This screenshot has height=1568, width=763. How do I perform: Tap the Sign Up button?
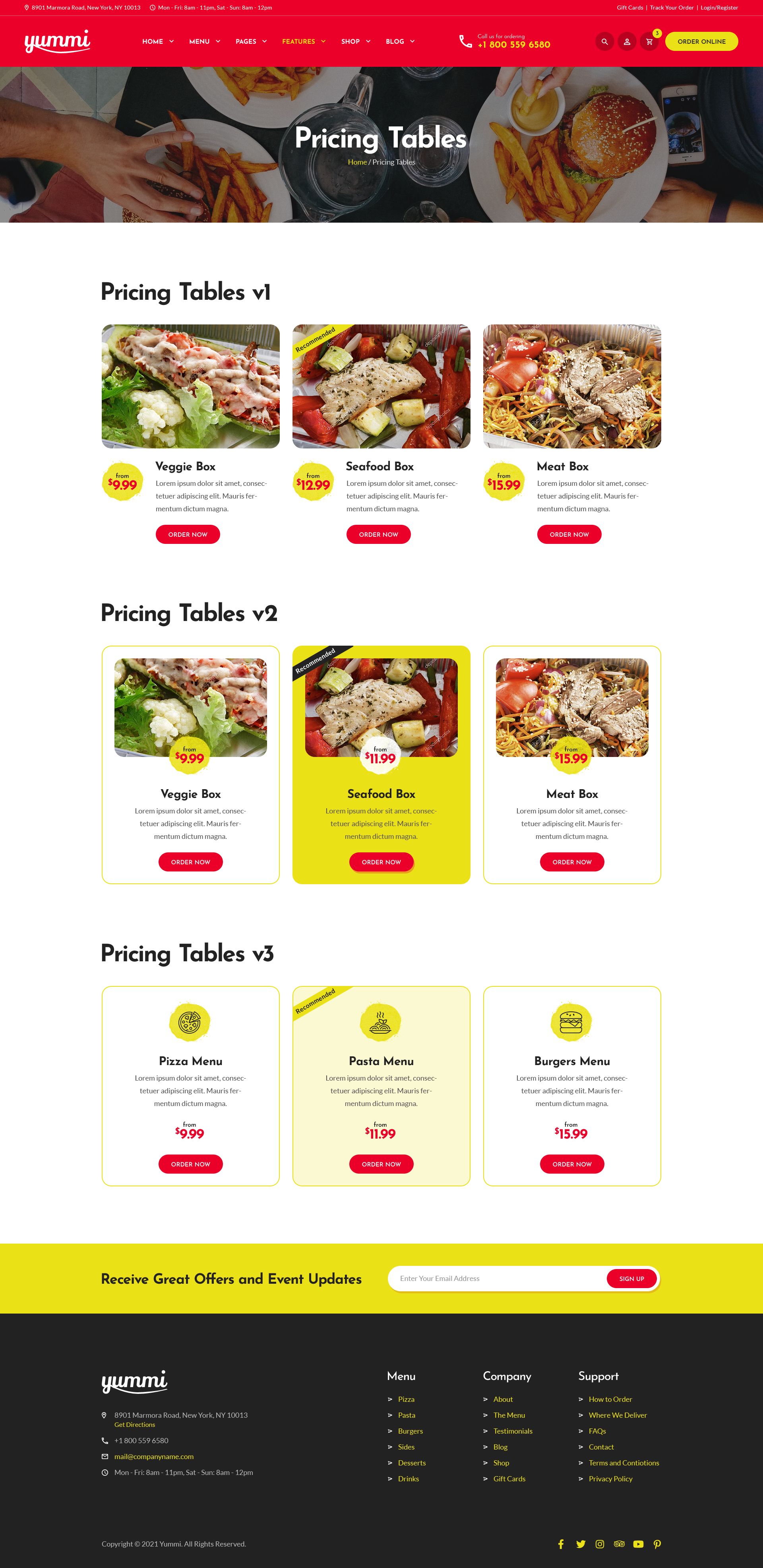(631, 1278)
